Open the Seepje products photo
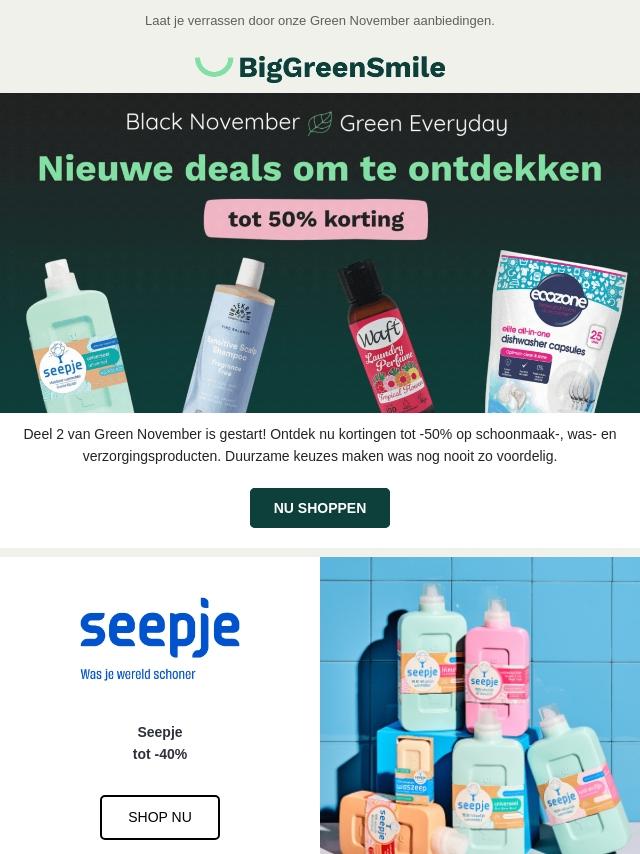Screen dimensions: 640x854 pyautogui.click(x=480, y=705)
